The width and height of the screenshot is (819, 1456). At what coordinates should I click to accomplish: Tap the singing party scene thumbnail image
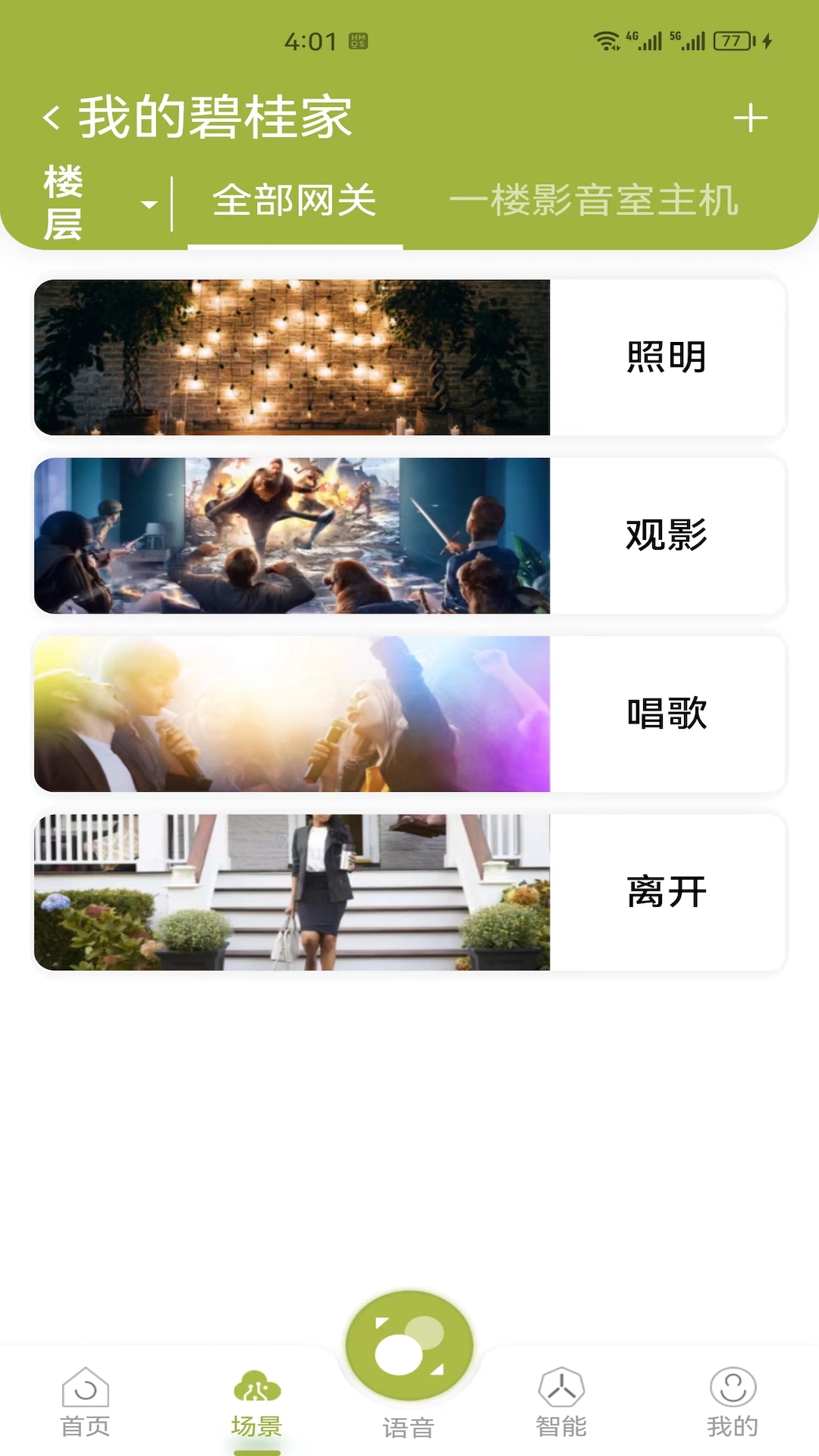(292, 714)
